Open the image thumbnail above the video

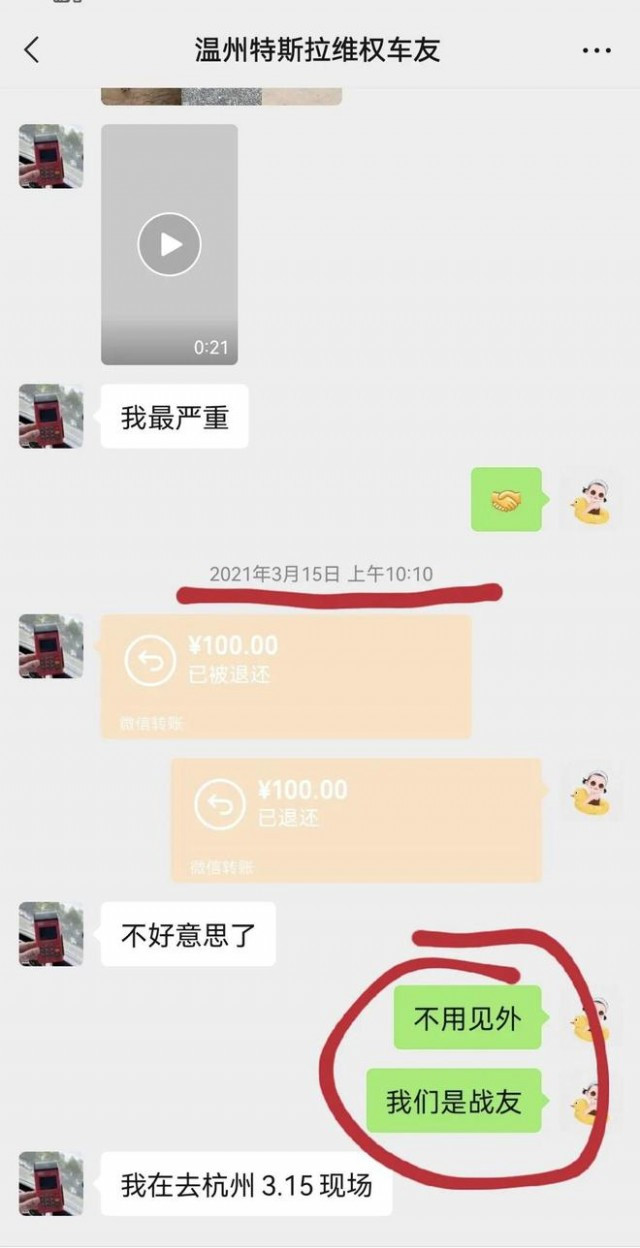click(x=221, y=96)
